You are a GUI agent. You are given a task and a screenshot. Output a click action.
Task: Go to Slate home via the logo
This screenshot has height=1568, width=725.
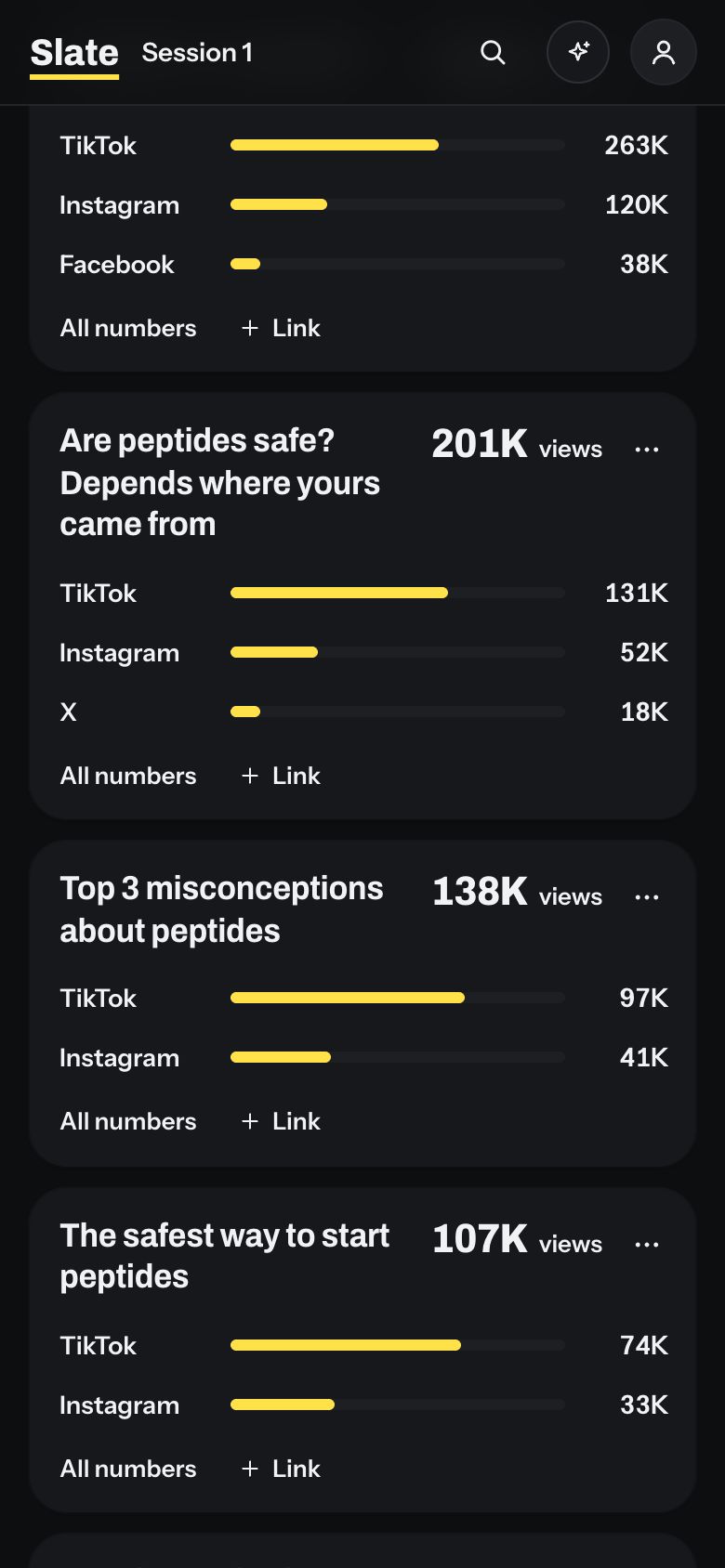coord(74,54)
